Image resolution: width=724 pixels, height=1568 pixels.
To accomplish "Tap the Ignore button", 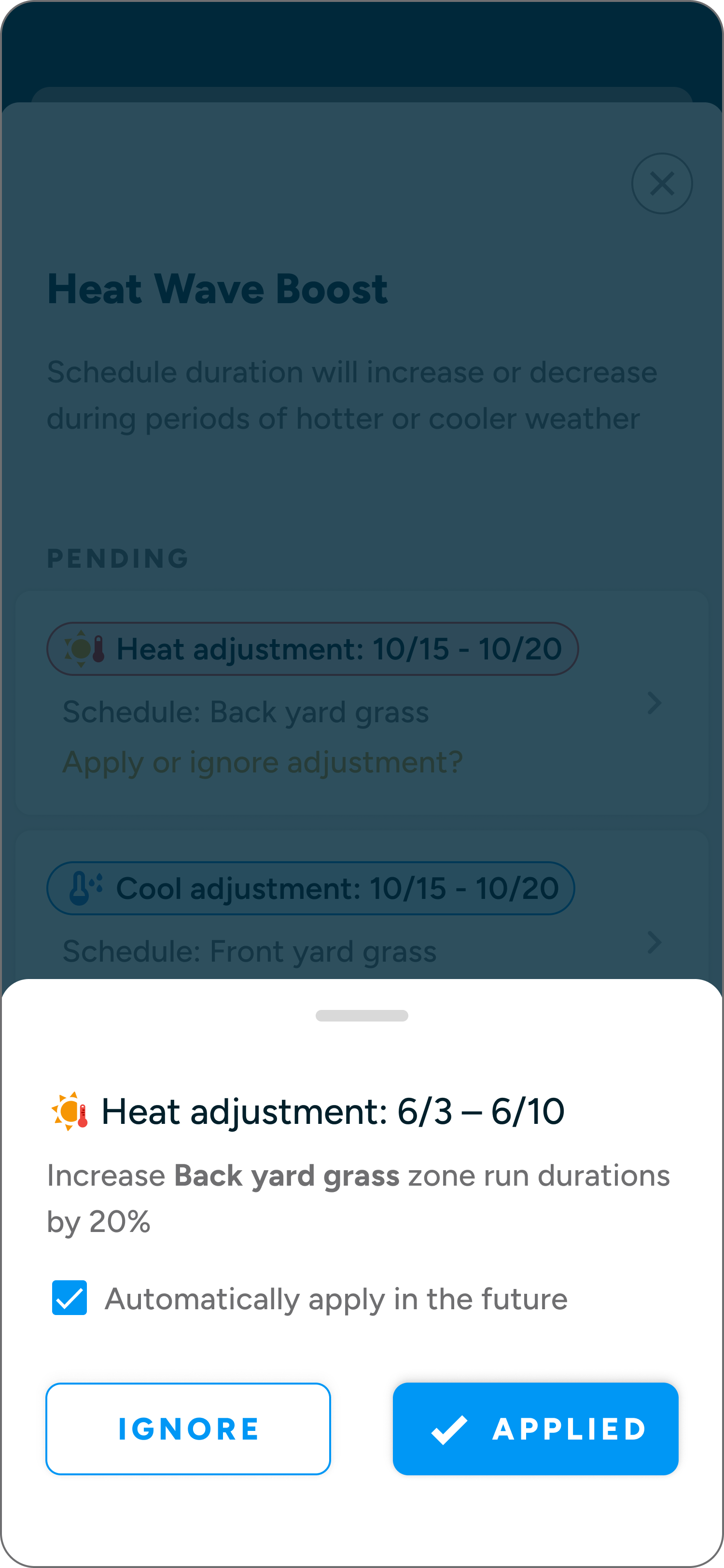I will pyautogui.click(x=188, y=1428).
